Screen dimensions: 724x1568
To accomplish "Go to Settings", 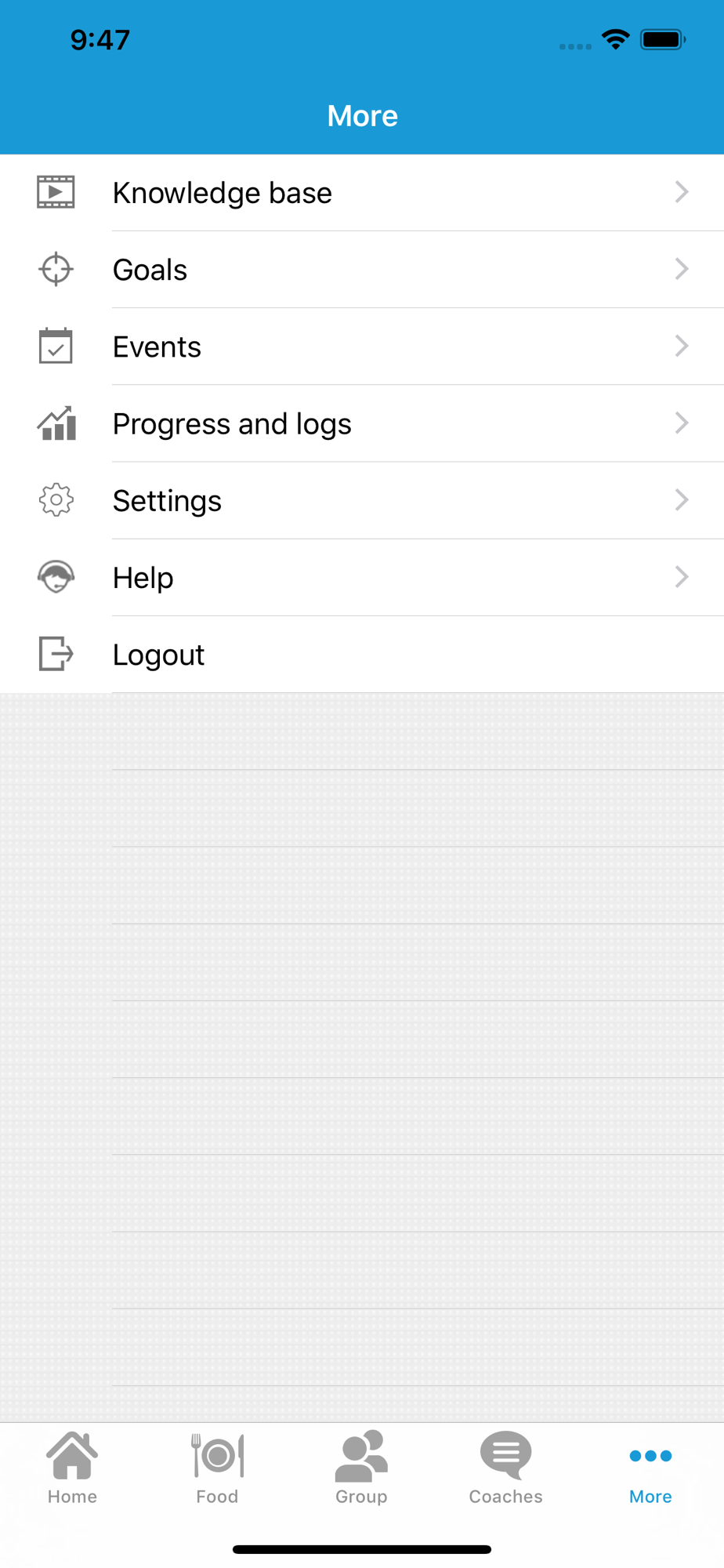I will click(x=362, y=500).
